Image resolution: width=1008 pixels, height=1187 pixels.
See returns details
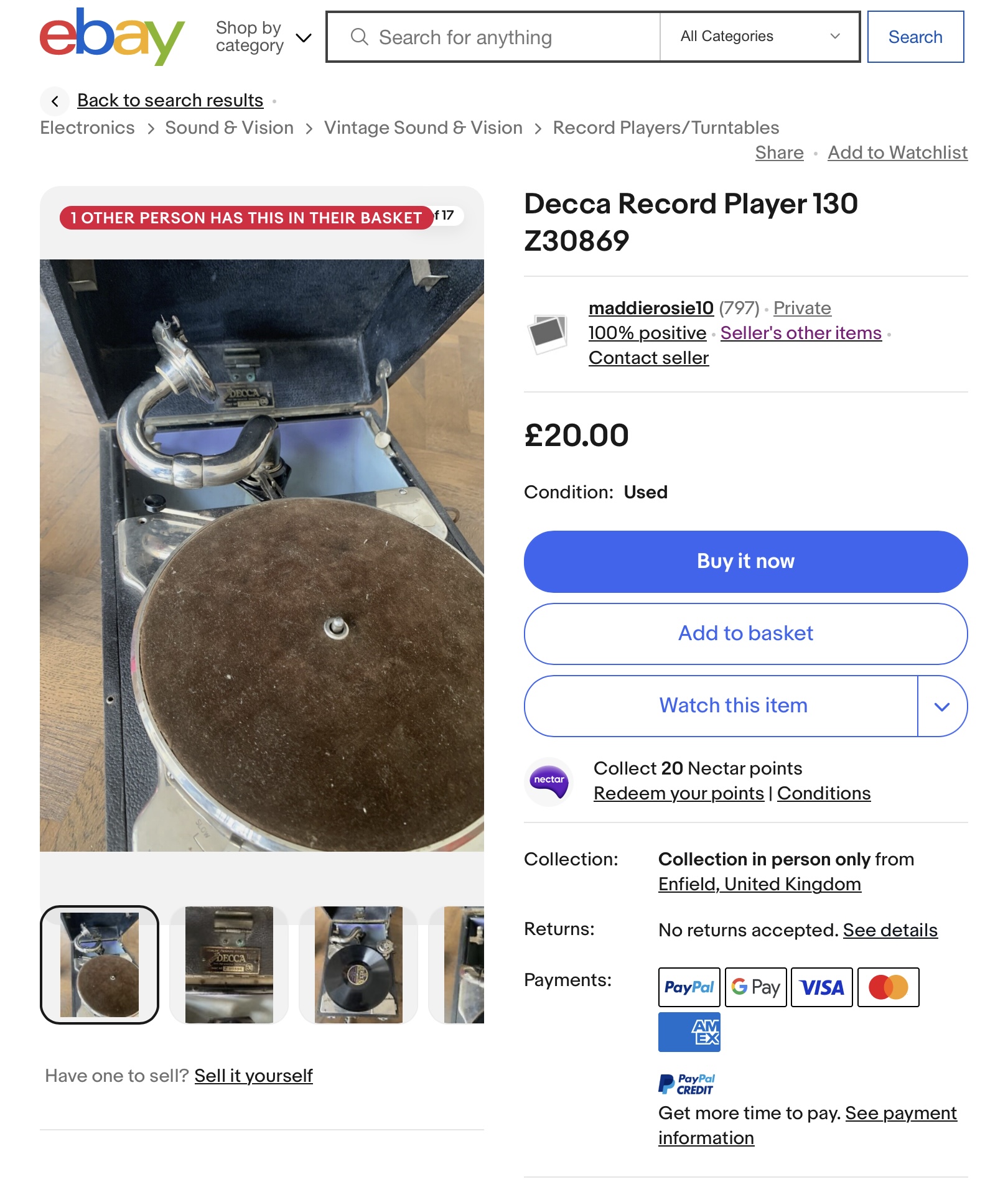click(889, 930)
